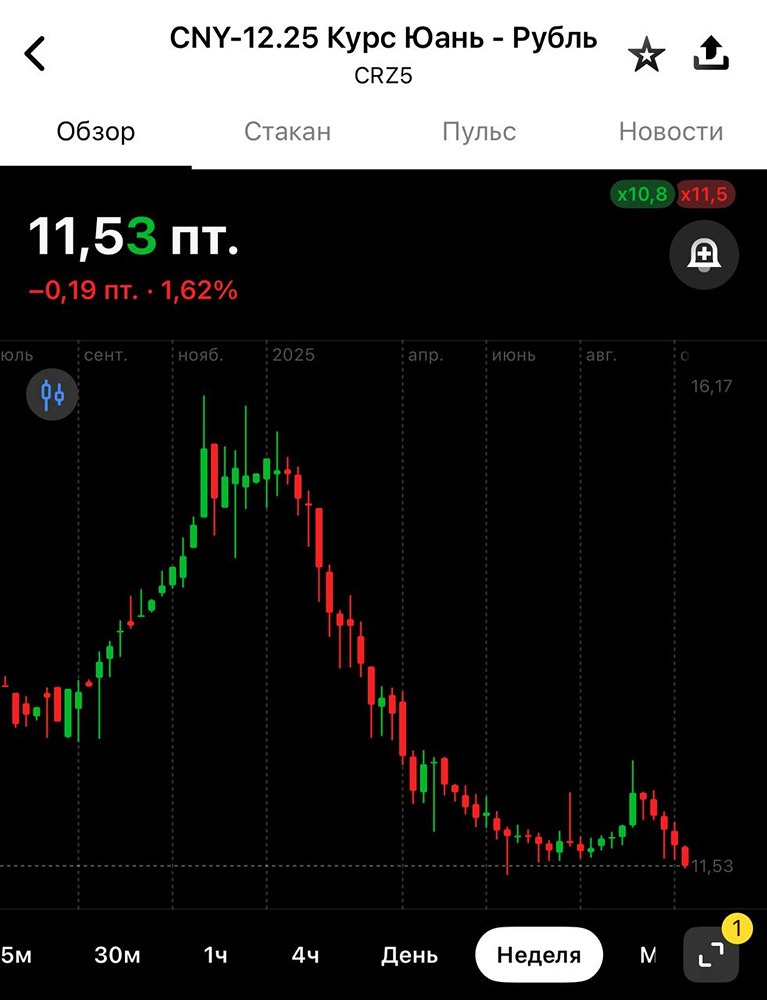The image size is (767, 1000).
Task: Change chart type with the candlestick icon
Action: (x=52, y=393)
